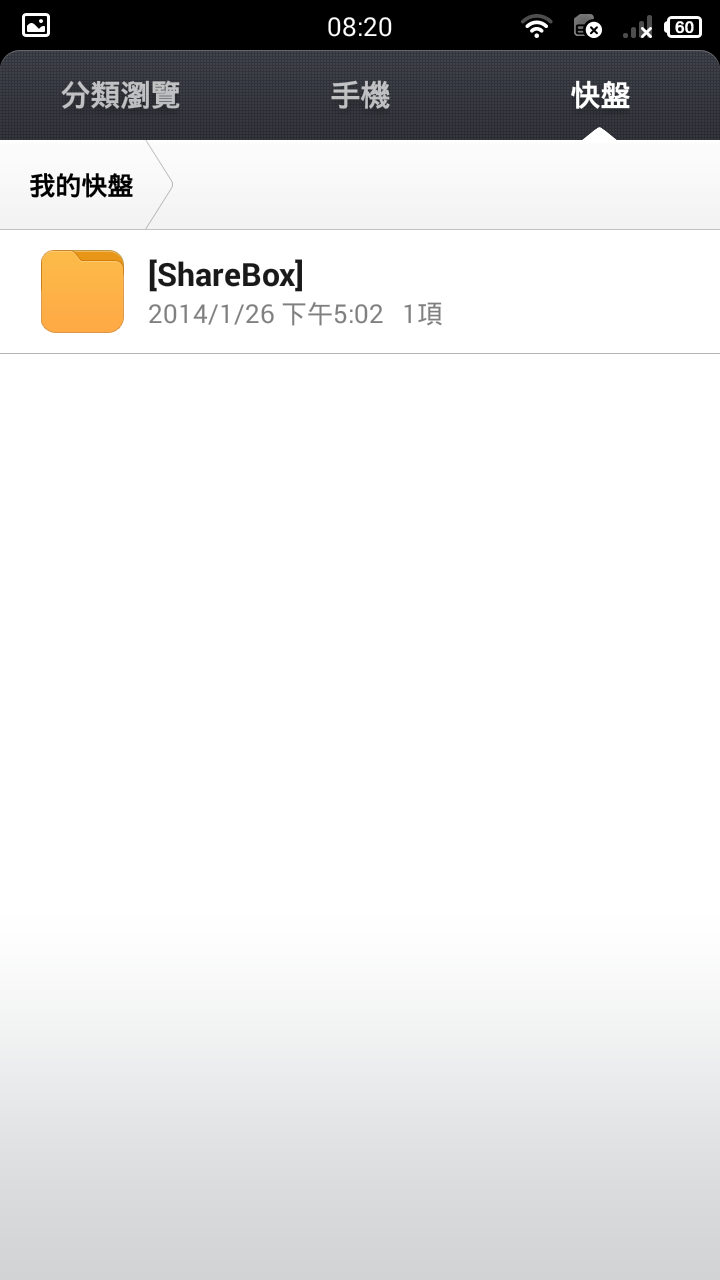
Task: Select the 快盤 tab
Action: pos(600,96)
